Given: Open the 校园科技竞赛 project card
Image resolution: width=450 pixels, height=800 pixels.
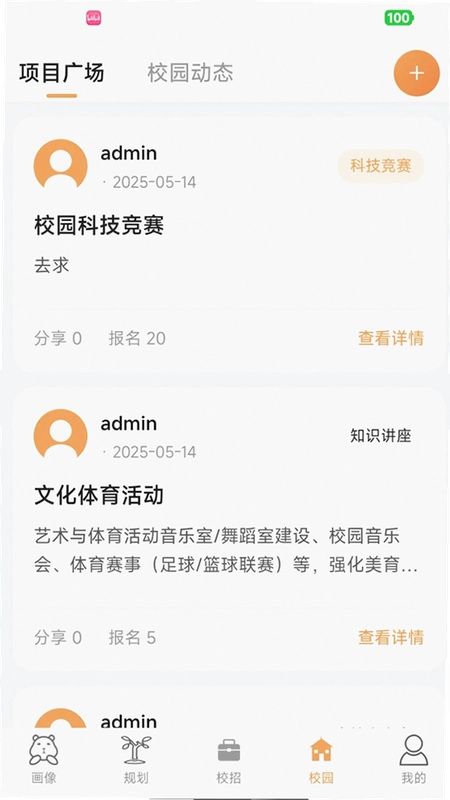Looking at the screenshot, I should (229, 244).
